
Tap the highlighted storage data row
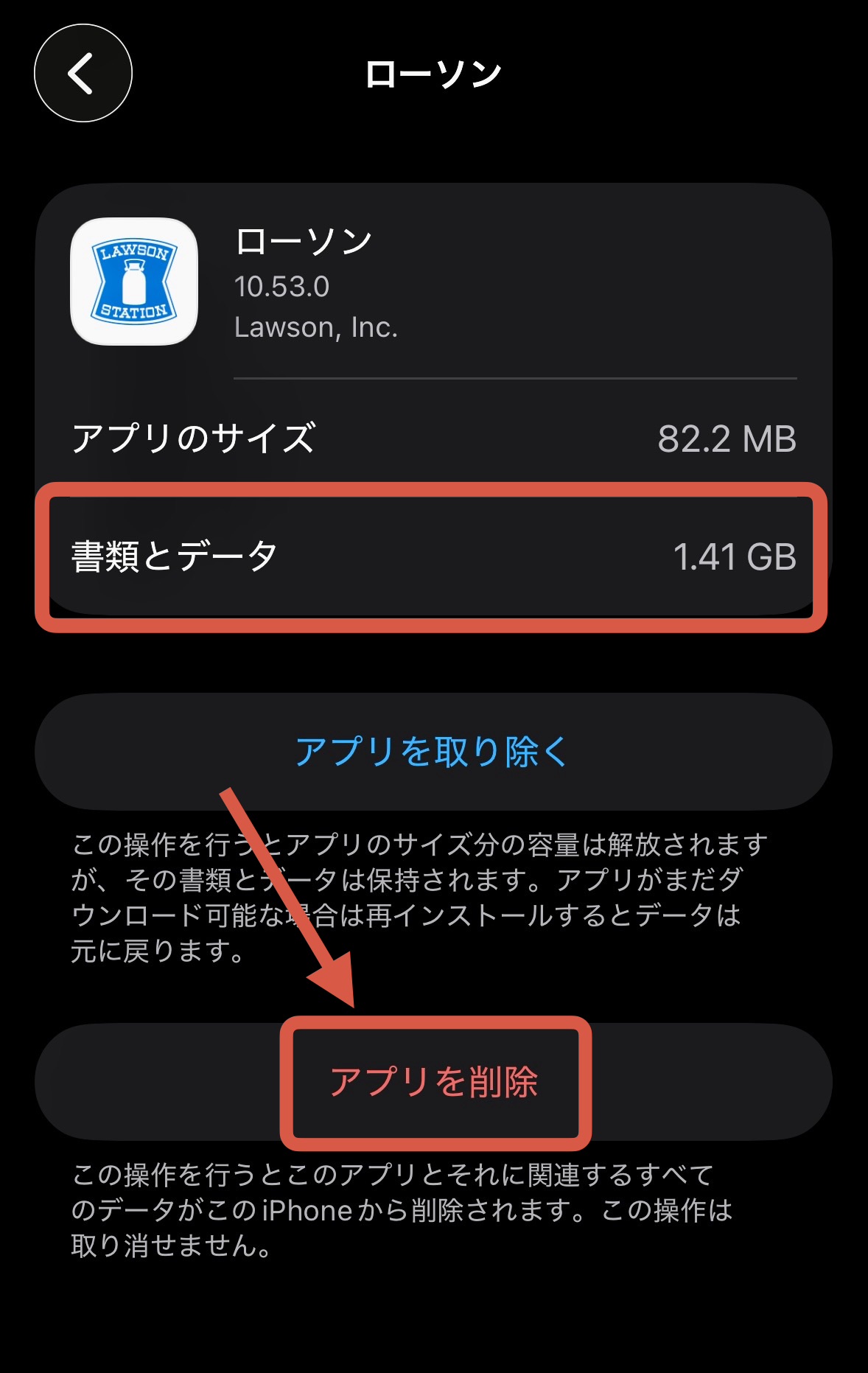[x=434, y=556]
